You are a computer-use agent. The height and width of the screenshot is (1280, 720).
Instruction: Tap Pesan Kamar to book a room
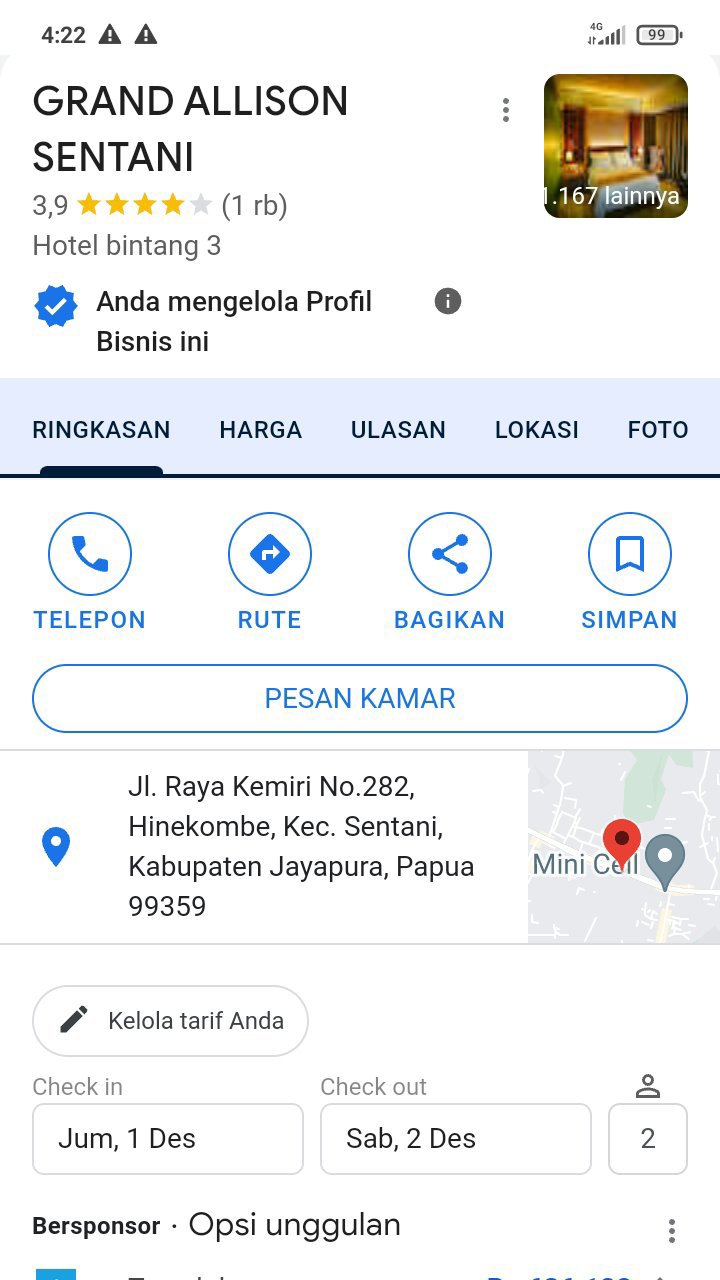point(360,698)
